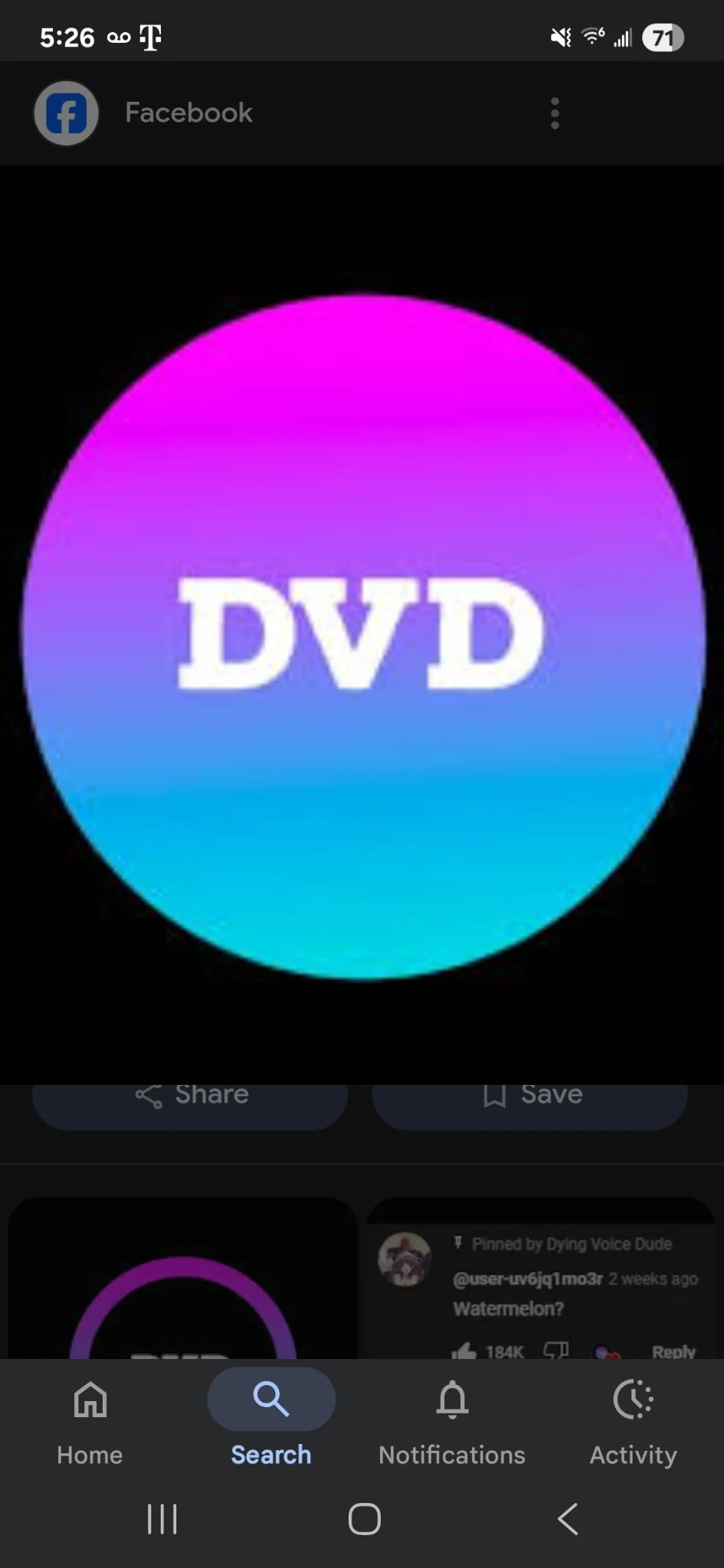Go back using the system back button
Image resolution: width=724 pixels, height=1568 pixels.
pos(567,1519)
